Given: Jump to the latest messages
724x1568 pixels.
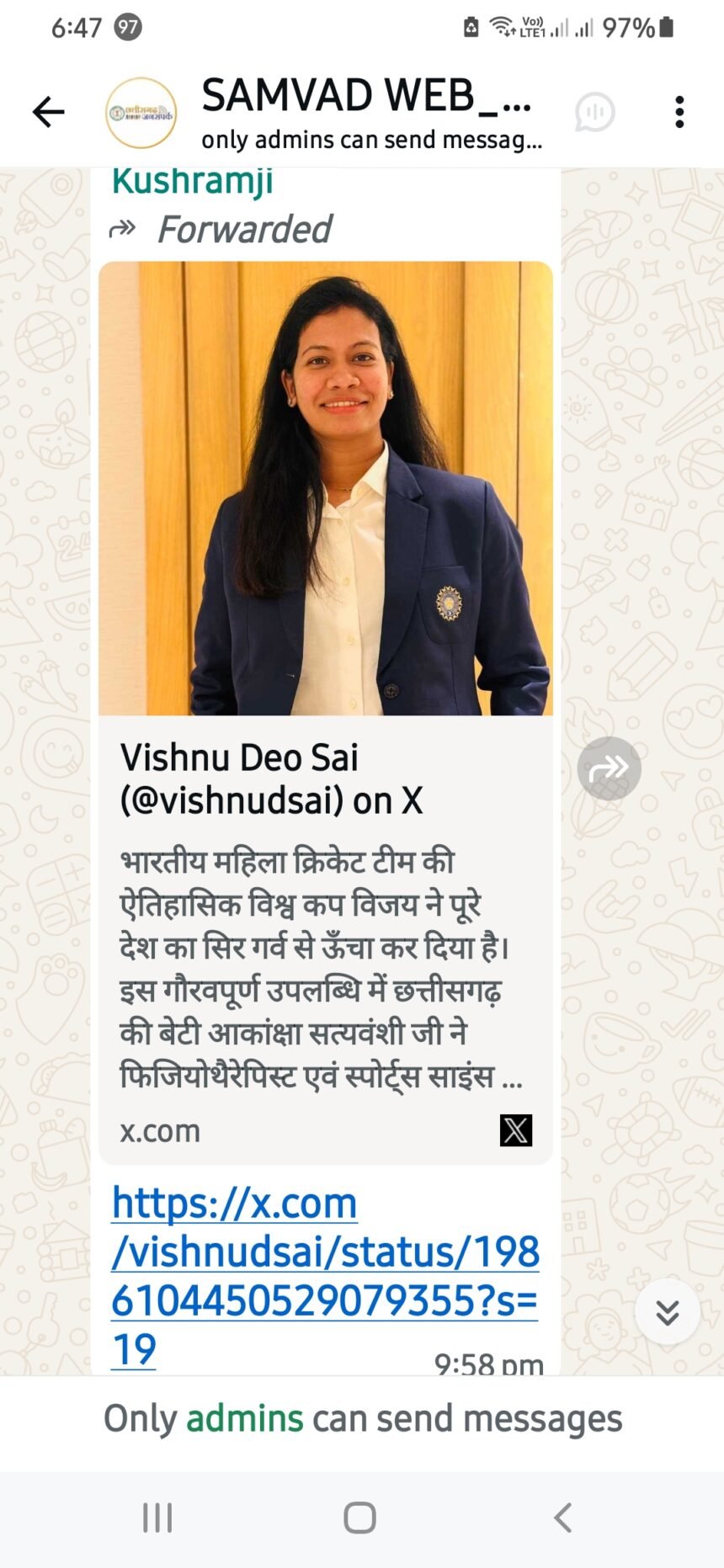Looking at the screenshot, I should coord(667,1312).
